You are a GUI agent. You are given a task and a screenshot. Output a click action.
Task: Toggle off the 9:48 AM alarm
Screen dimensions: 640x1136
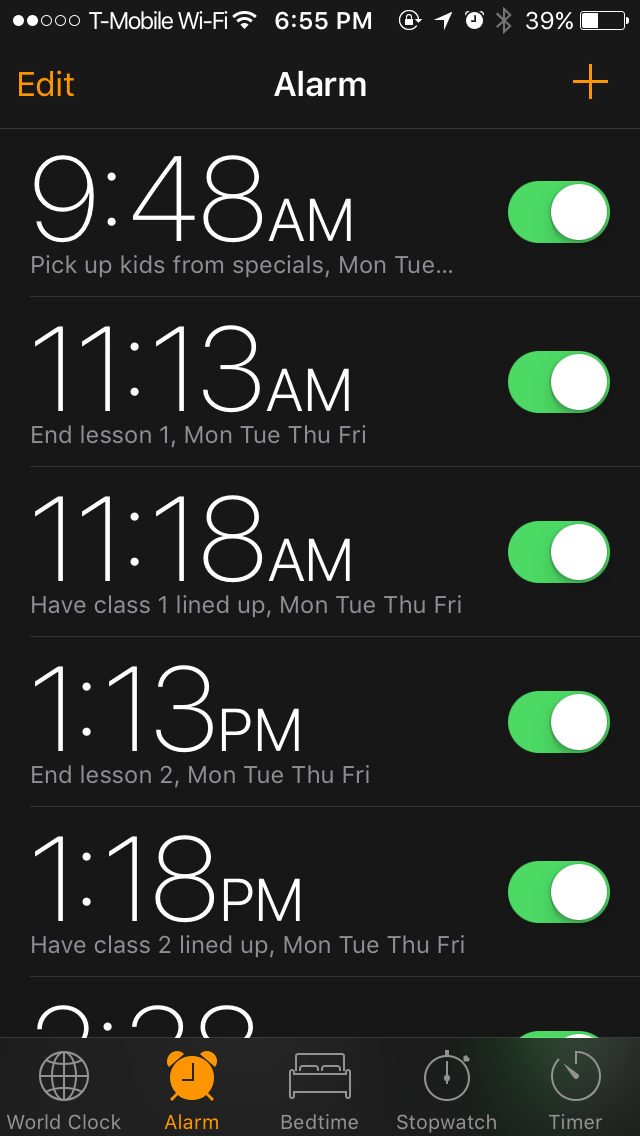(x=559, y=212)
